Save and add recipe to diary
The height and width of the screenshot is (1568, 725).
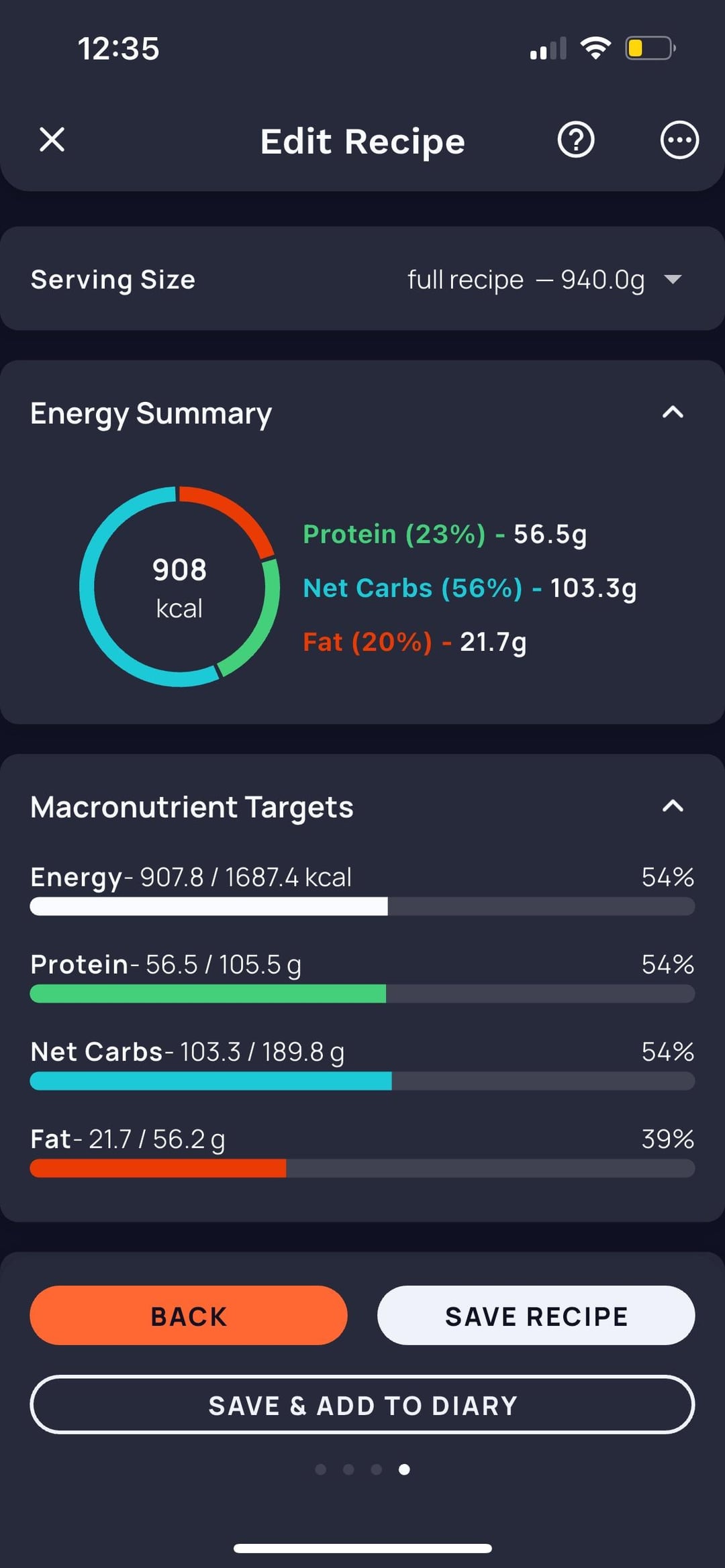(x=362, y=1405)
